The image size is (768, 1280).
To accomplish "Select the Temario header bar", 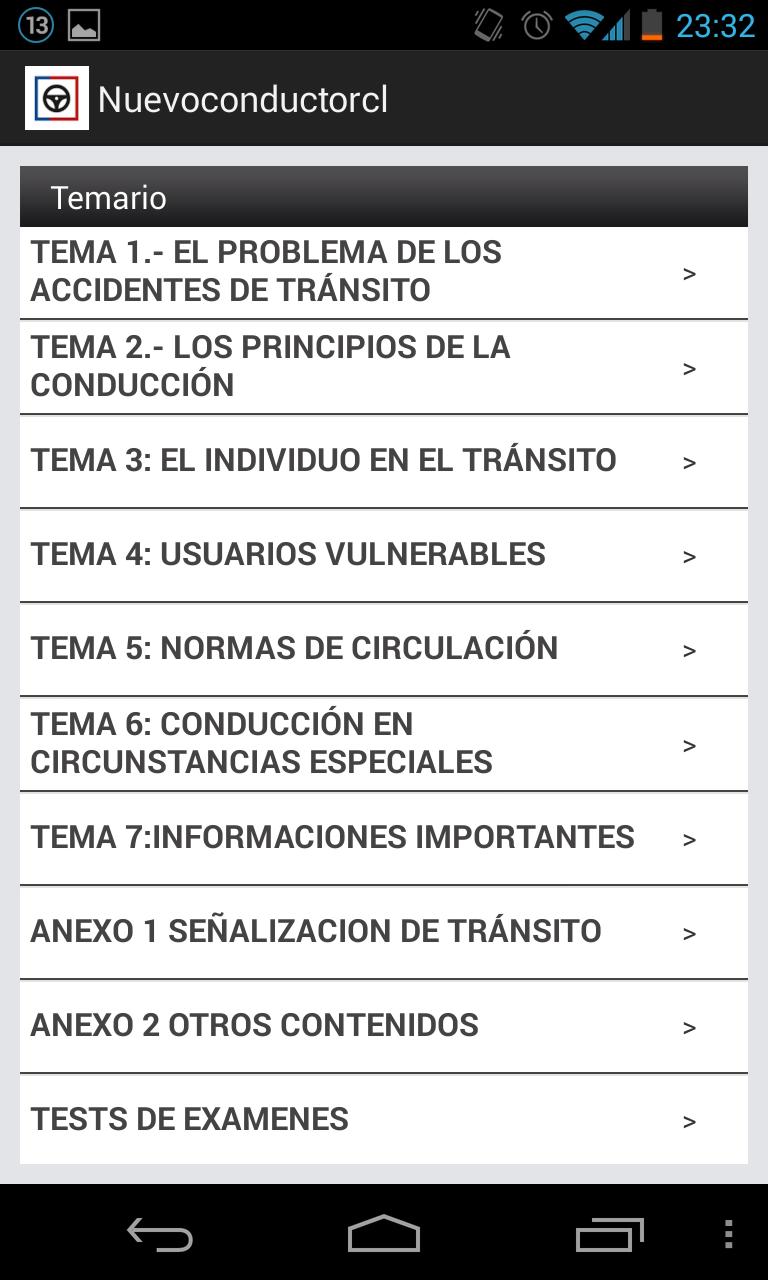I will tap(383, 197).
